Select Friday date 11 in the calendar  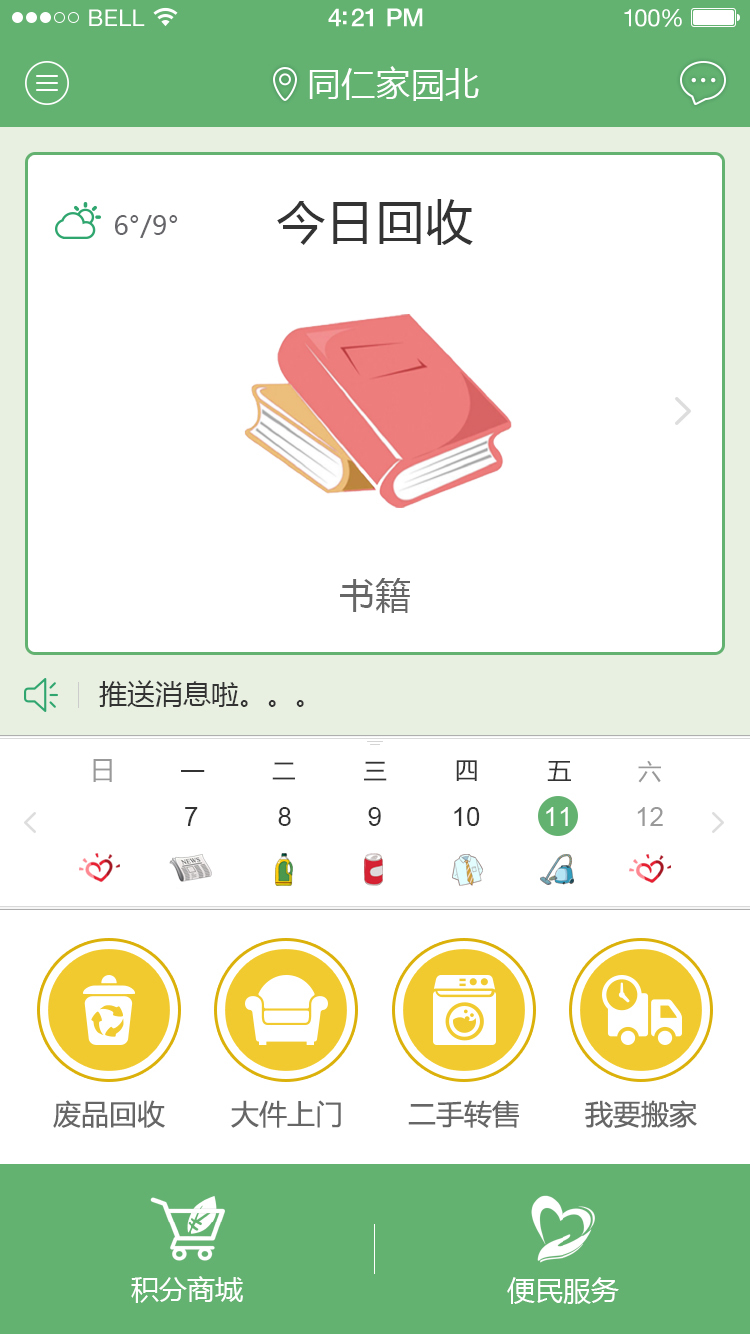[x=559, y=816]
